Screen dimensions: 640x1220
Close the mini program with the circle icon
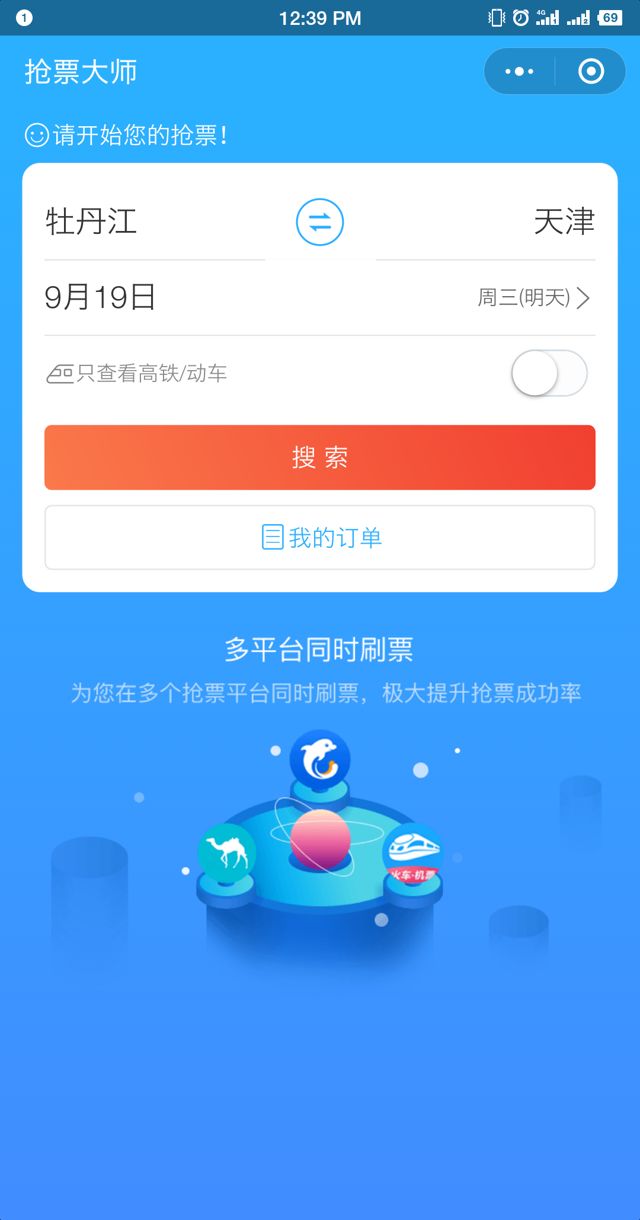click(x=591, y=72)
